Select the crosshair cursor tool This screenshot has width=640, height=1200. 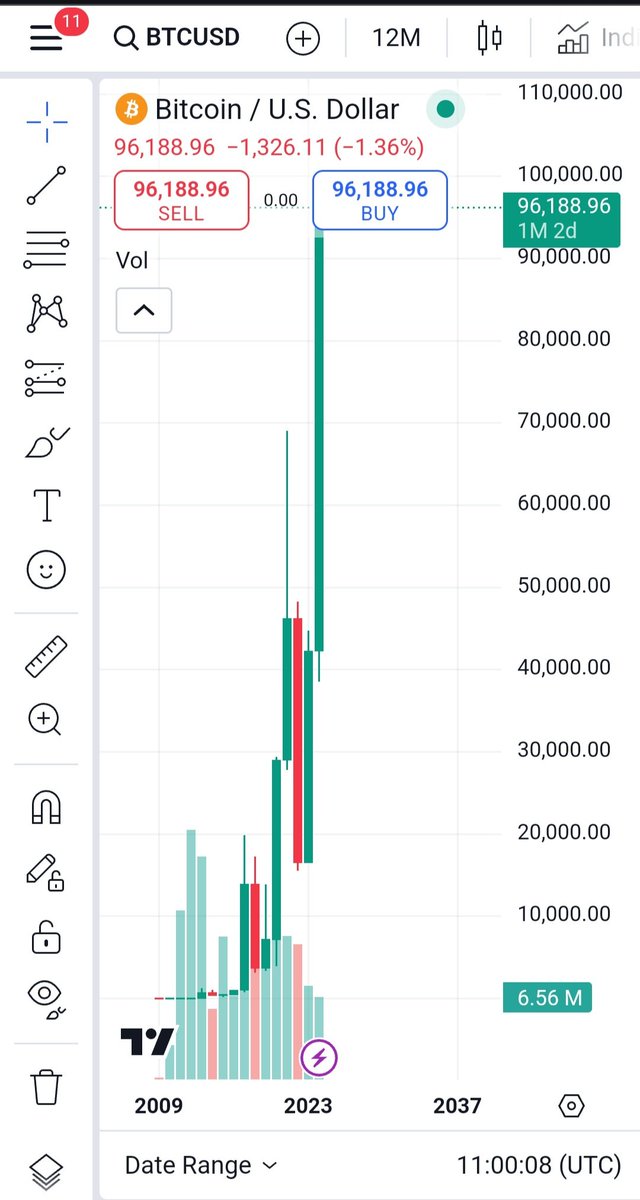pos(46,122)
